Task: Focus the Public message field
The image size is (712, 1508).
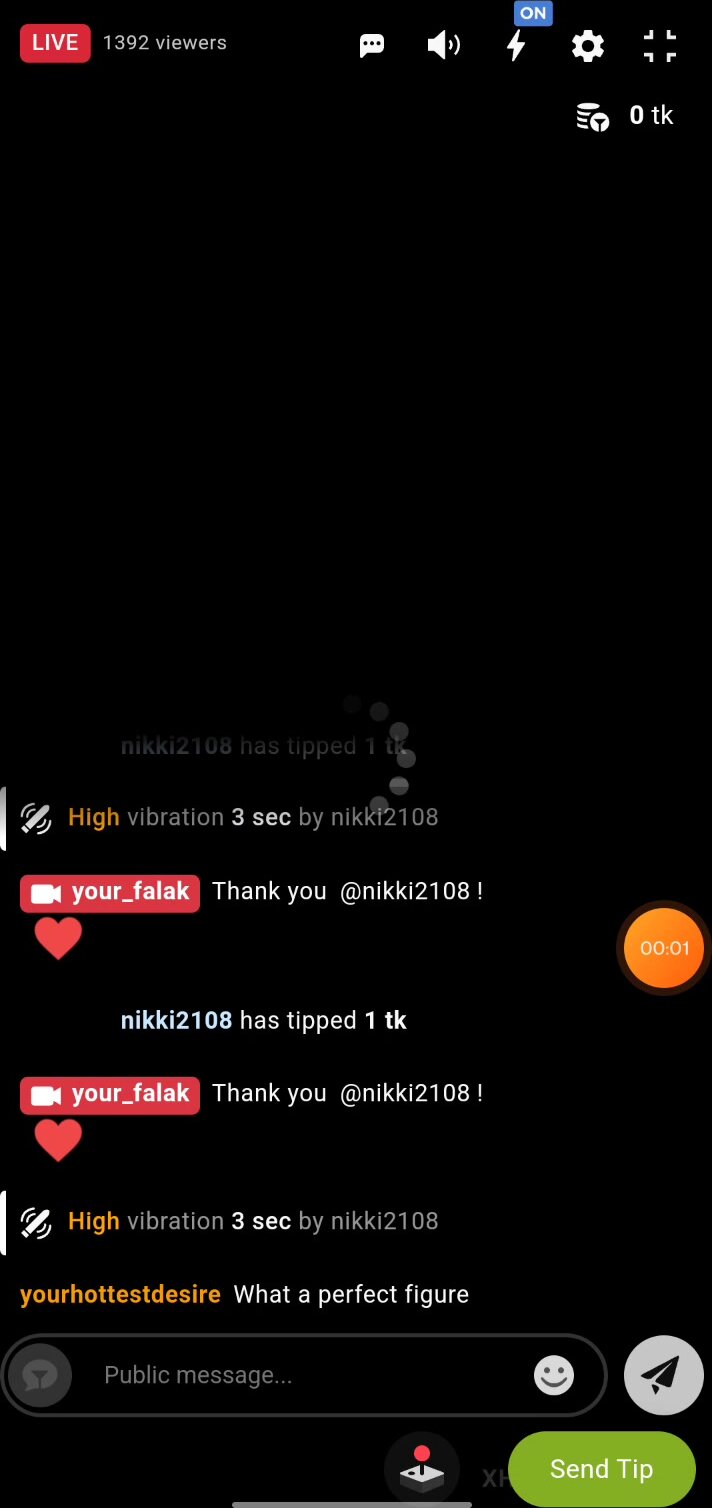Action: point(300,1375)
